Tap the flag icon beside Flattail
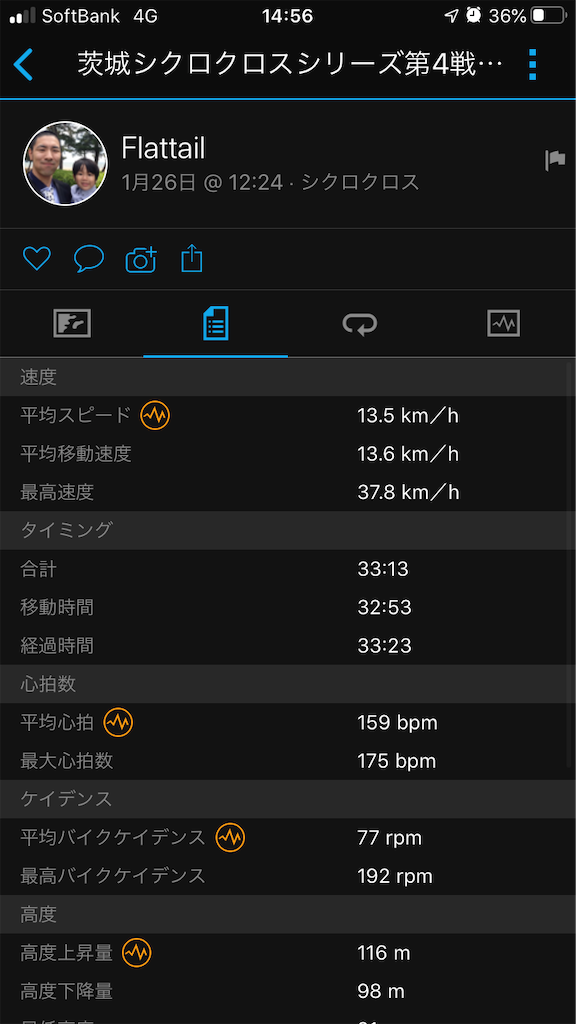576x1024 pixels. [x=555, y=160]
